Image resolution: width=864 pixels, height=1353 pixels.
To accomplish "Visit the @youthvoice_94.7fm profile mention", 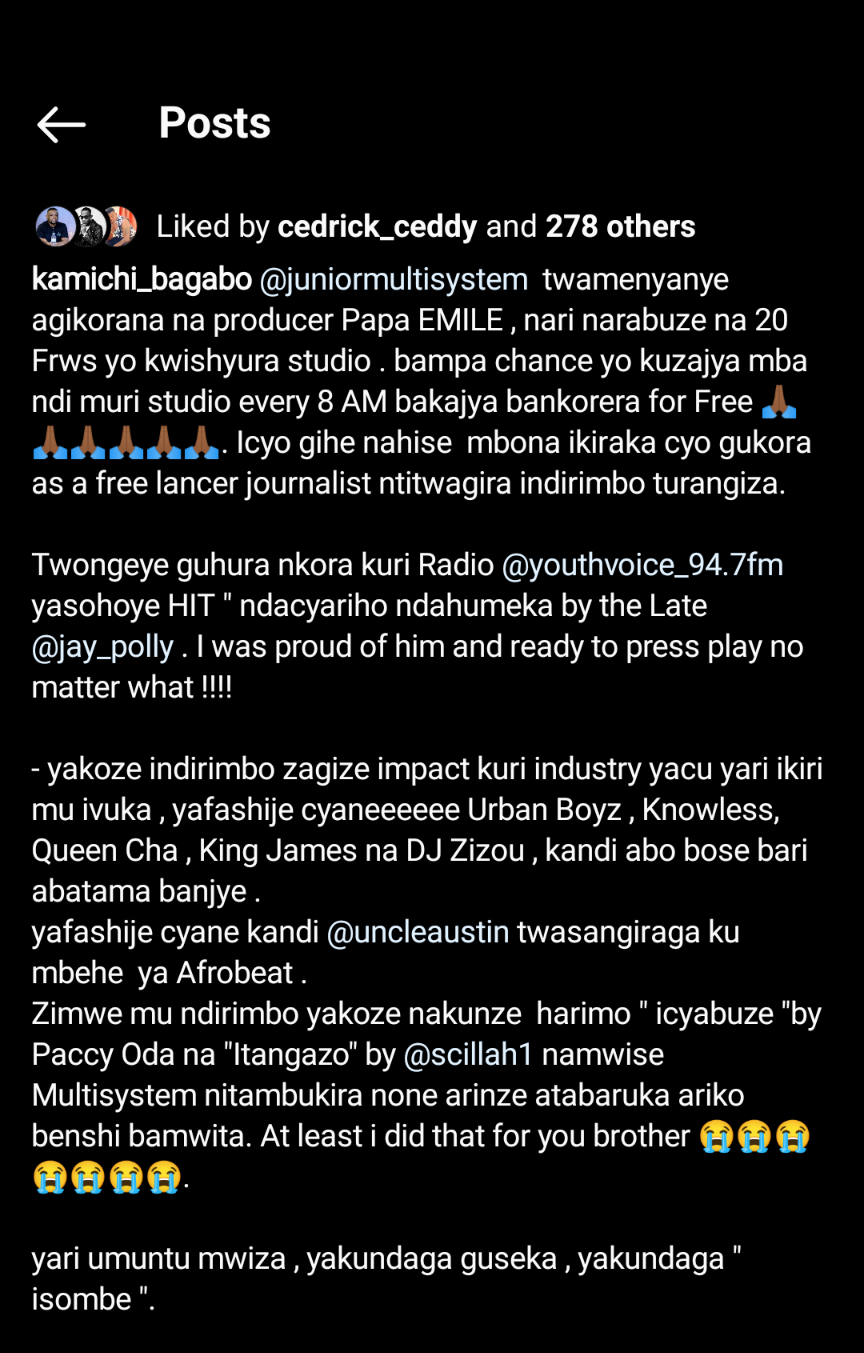I will pos(641,565).
